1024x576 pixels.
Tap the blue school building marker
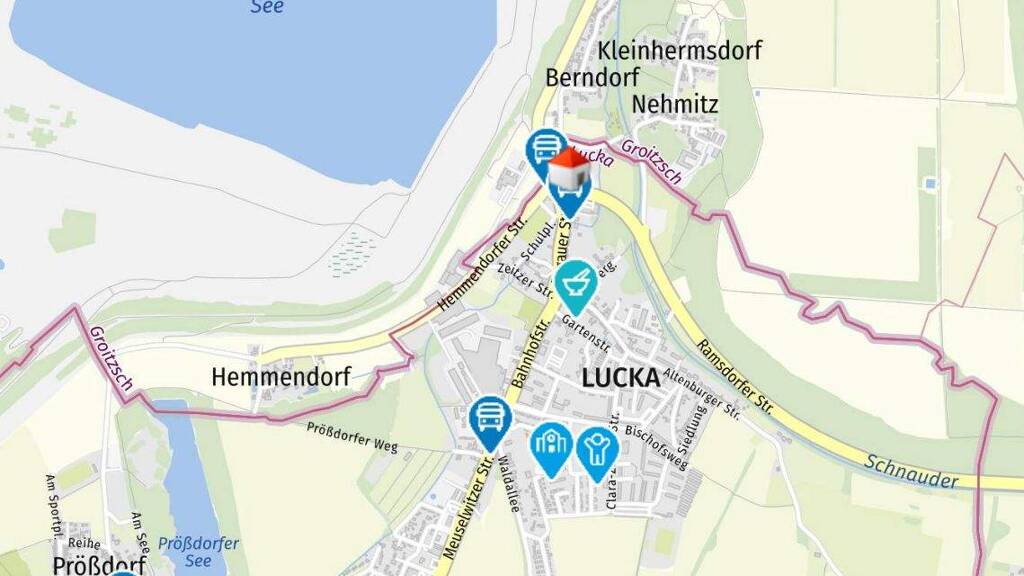coord(551,445)
